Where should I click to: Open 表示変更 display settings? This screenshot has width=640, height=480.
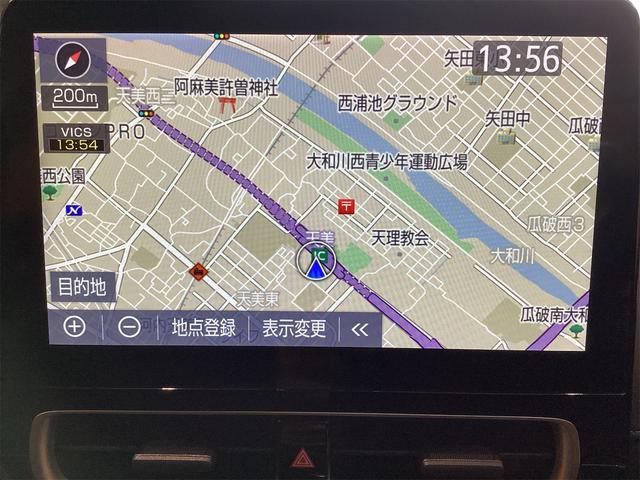pyautogui.click(x=294, y=328)
